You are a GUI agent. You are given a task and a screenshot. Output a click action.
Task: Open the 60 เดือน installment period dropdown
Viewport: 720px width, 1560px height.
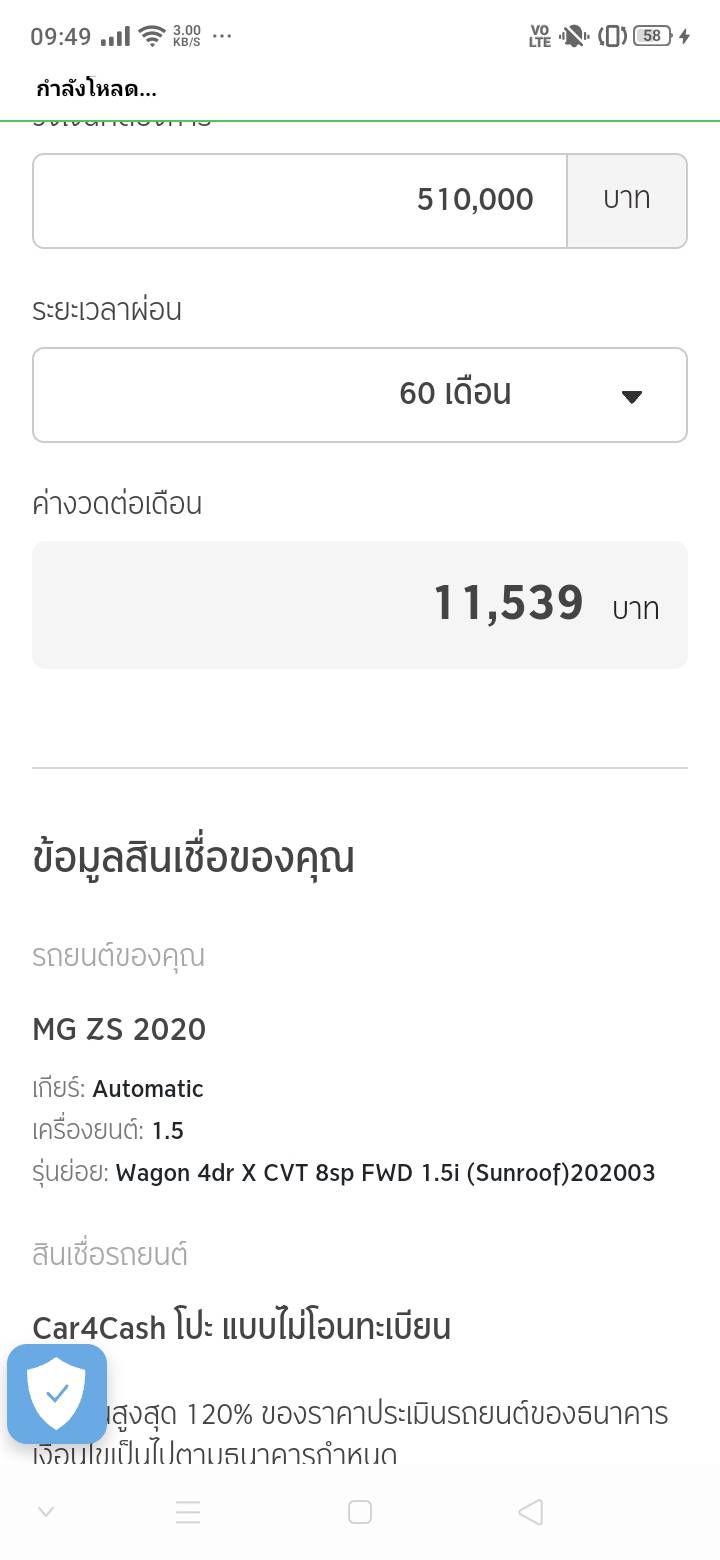click(360, 394)
